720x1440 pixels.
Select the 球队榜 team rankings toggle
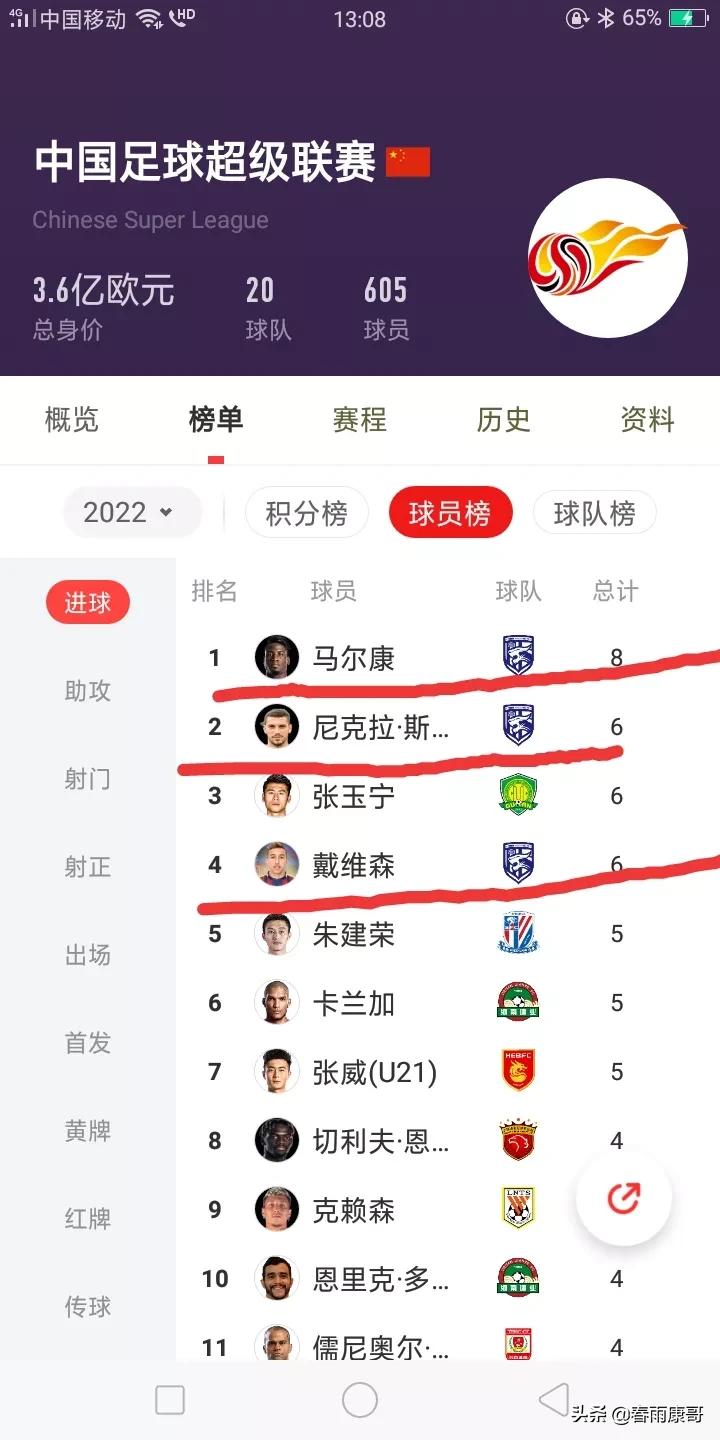click(x=594, y=511)
